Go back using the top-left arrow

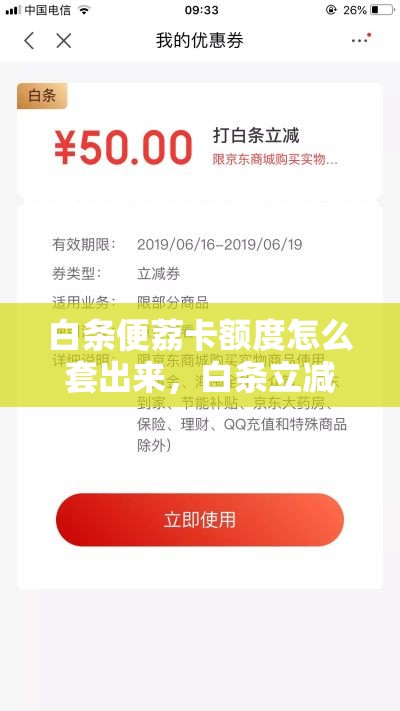tap(29, 41)
